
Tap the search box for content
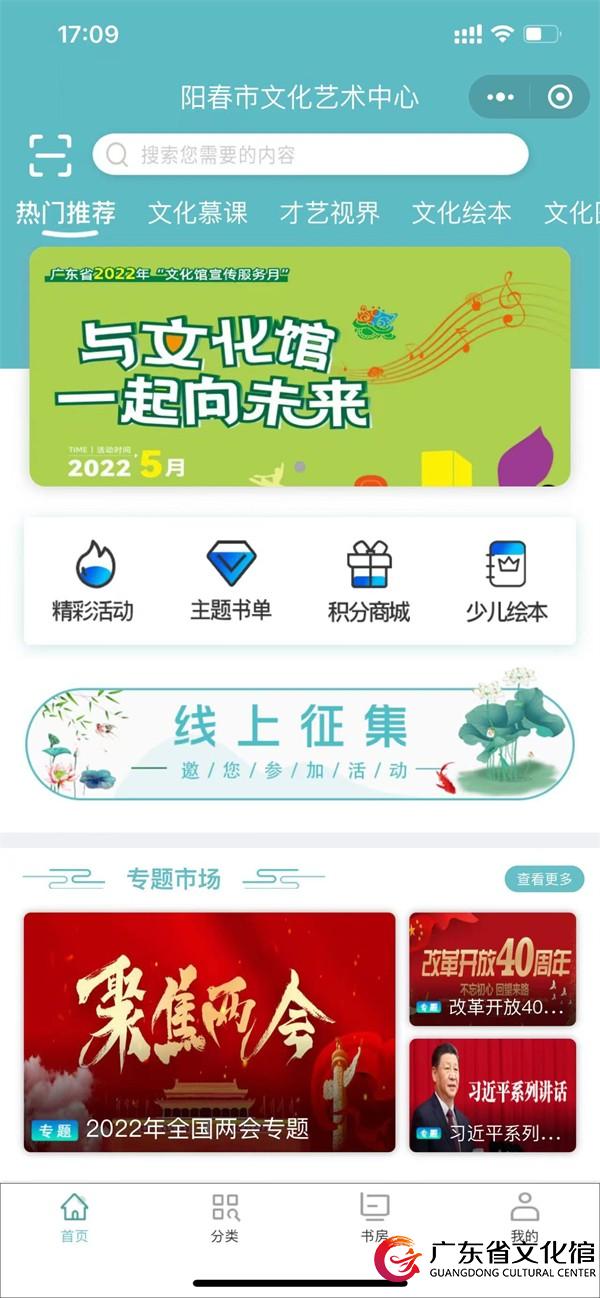tap(310, 155)
